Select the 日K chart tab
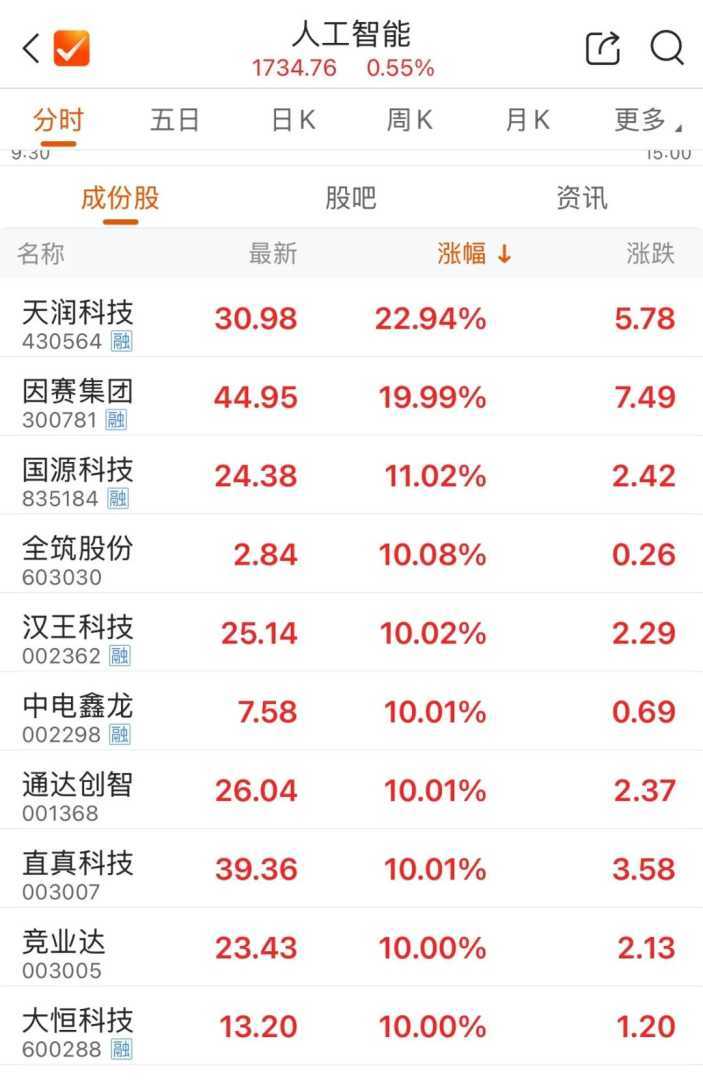The height and width of the screenshot is (1080, 703). pos(293,121)
